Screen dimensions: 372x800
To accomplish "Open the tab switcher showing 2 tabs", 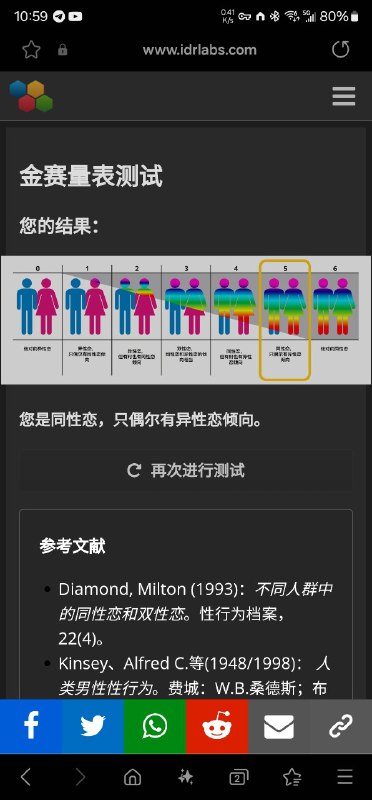I will coord(238,778).
